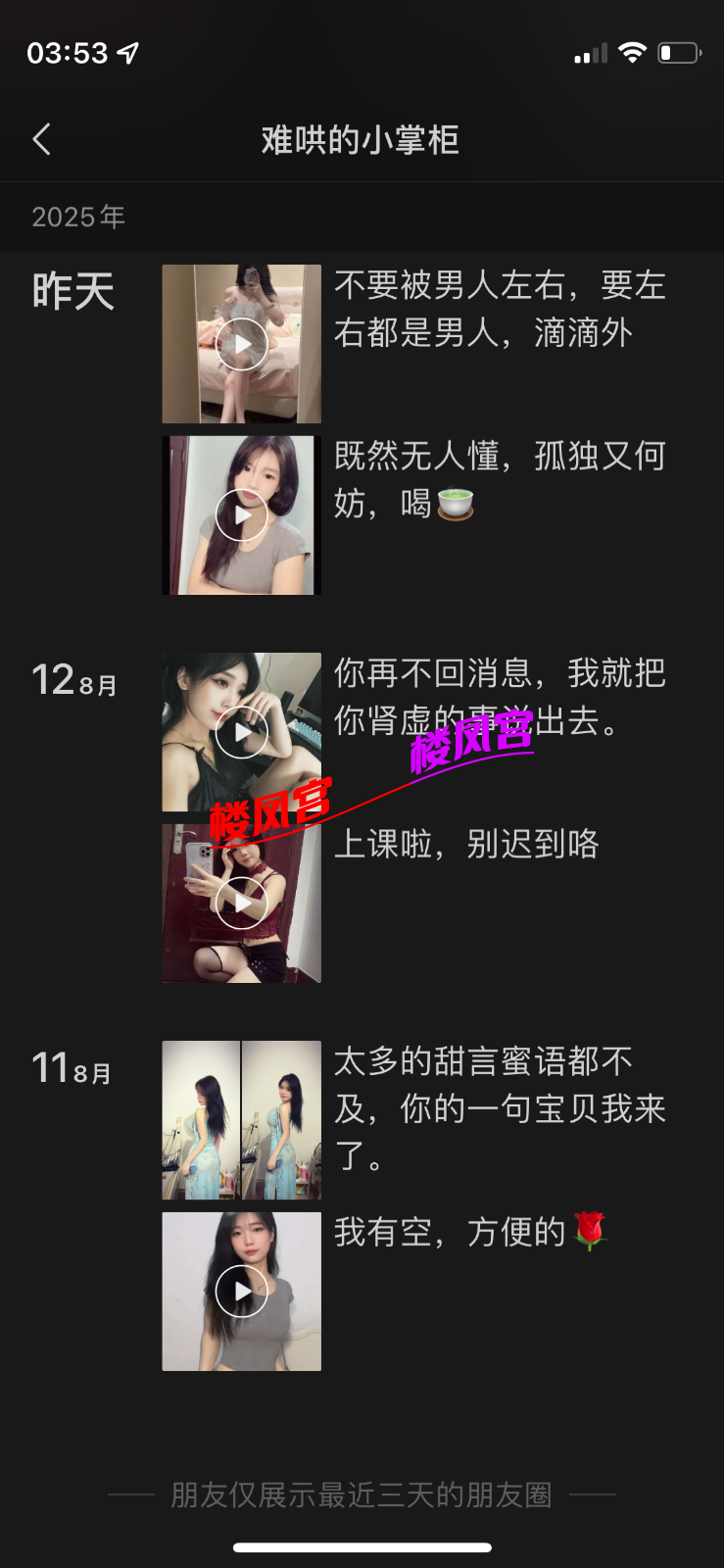This screenshot has width=724, height=1568.
Task: Play the video captioned 既然无人懂
Action: click(x=240, y=514)
